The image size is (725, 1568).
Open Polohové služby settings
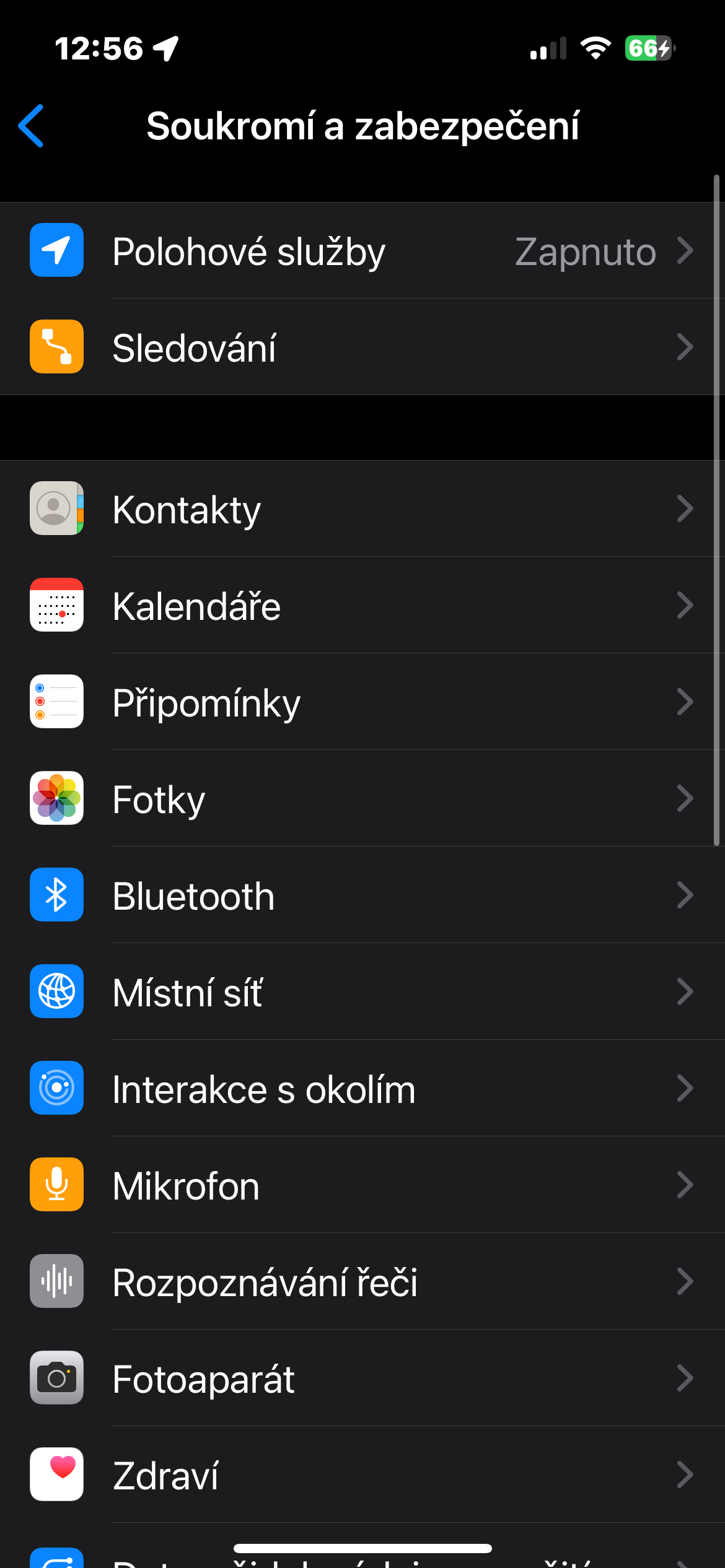point(362,251)
